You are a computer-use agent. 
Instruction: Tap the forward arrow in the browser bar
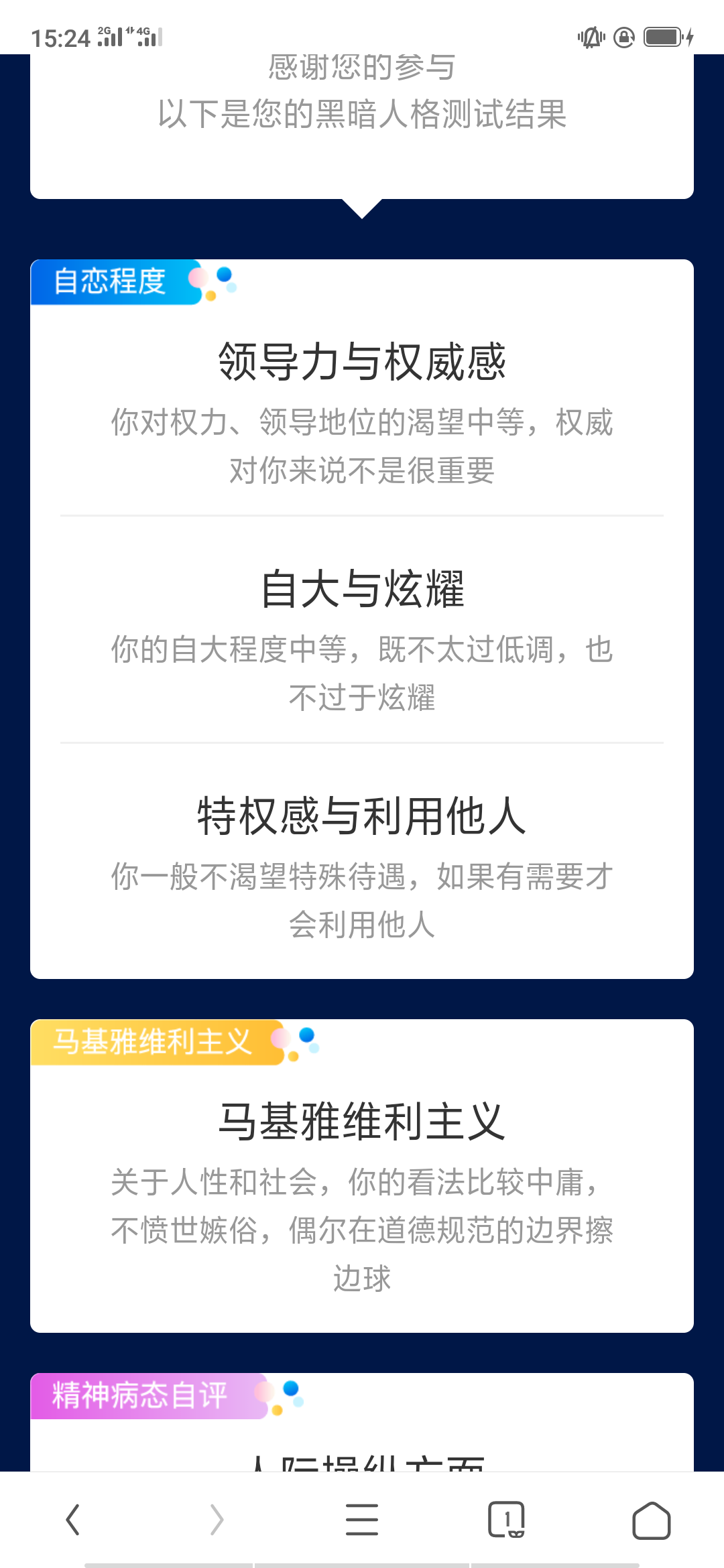click(217, 1519)
